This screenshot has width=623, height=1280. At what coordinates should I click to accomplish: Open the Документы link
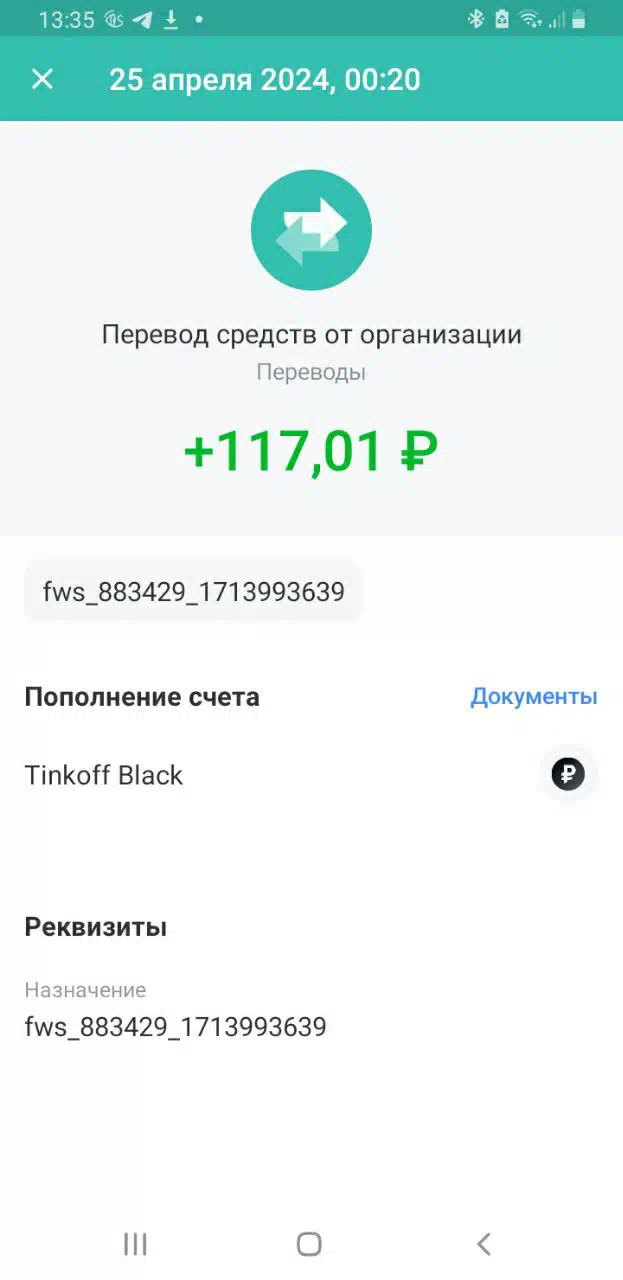point(534,697)
